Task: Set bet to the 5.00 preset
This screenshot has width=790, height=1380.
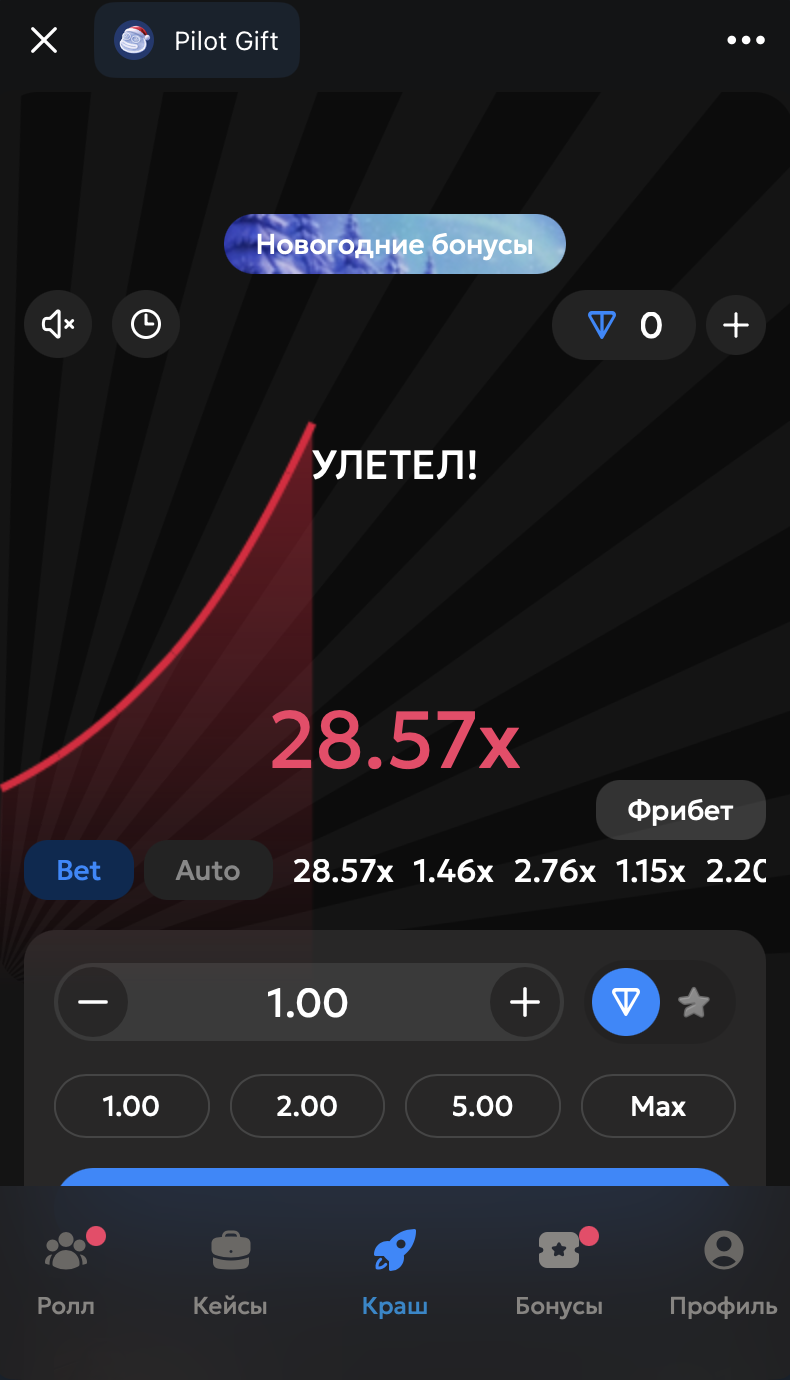Action: (482, 1106)
